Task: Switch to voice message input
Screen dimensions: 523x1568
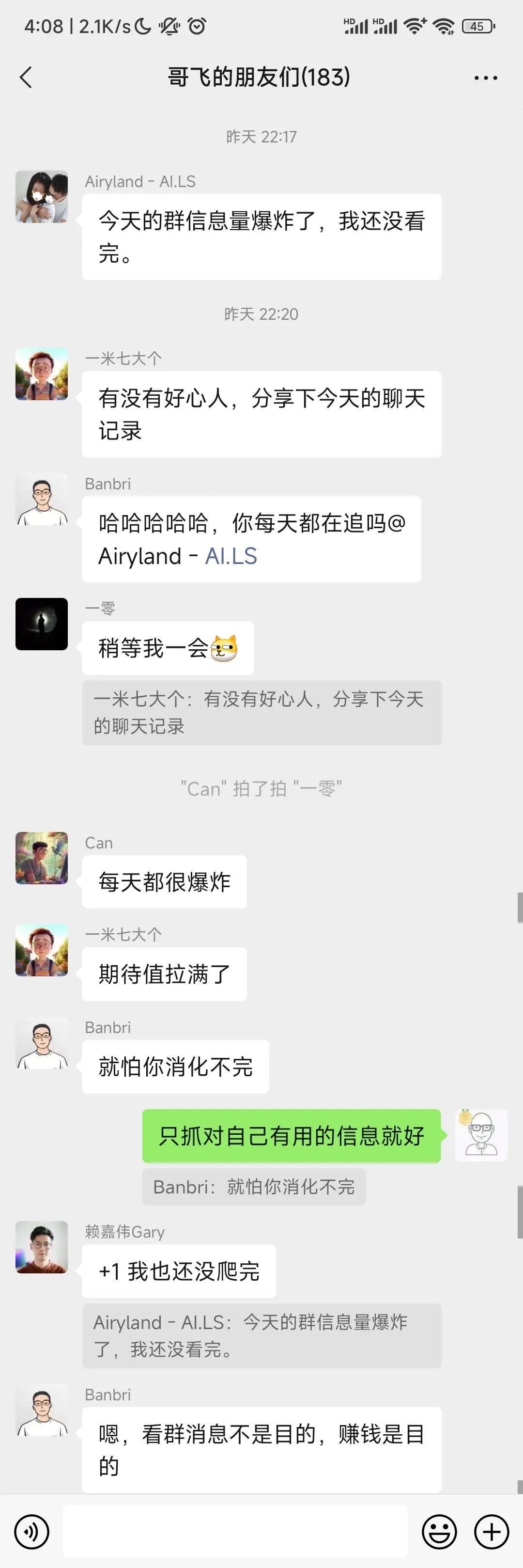Action: (x=31, y=1532)
